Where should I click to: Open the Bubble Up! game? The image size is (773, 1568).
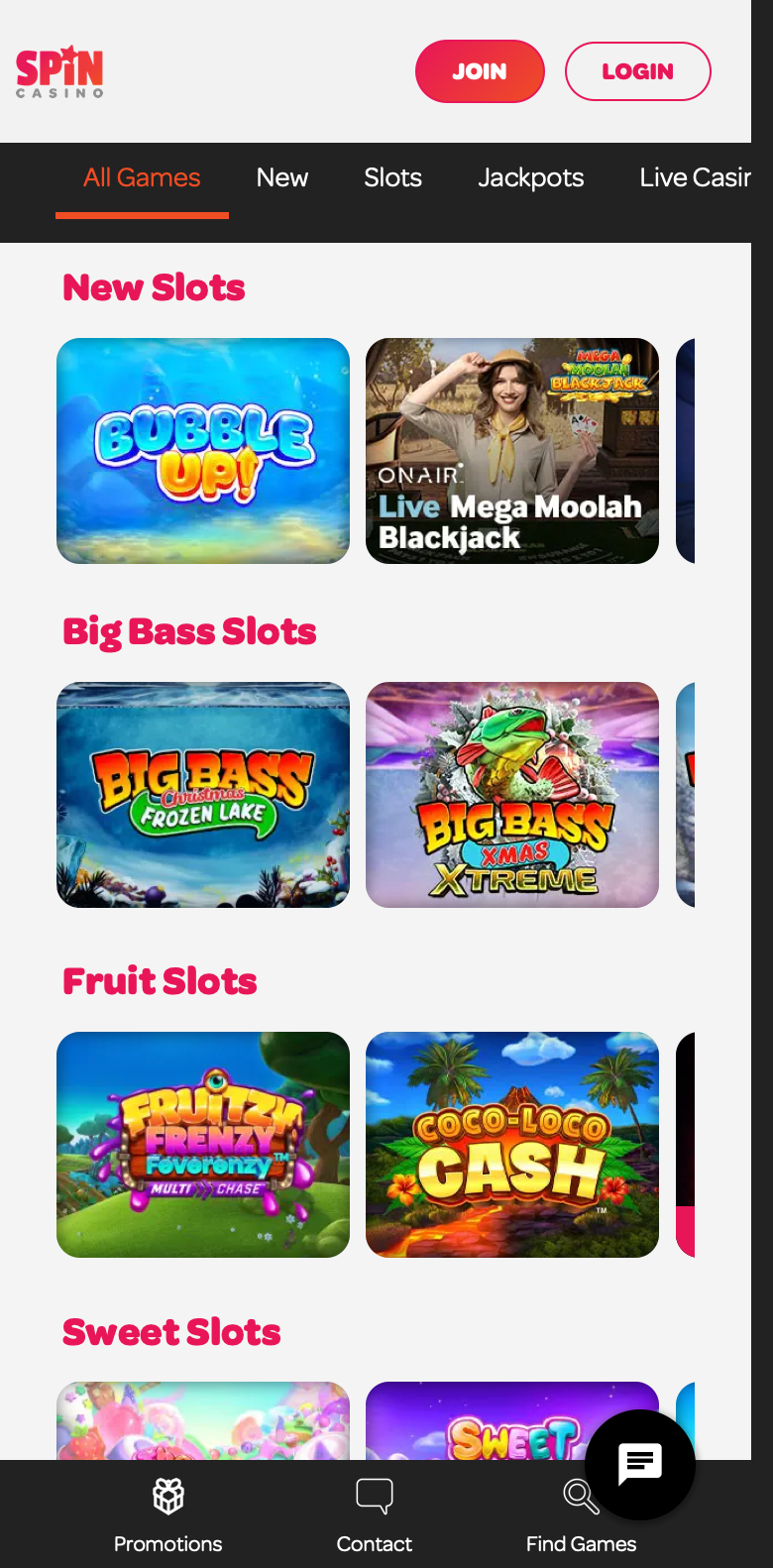click(x=203, y=451)
